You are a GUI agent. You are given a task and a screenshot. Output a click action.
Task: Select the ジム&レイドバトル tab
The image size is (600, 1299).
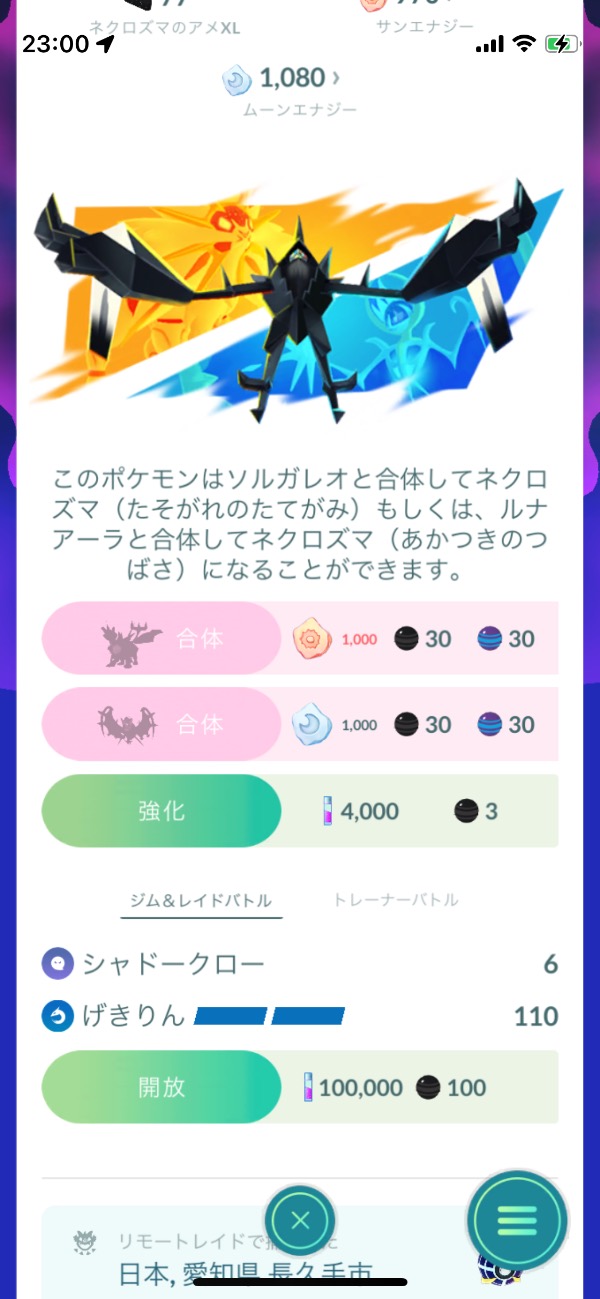pyautogui.click(x=200, y=900)
